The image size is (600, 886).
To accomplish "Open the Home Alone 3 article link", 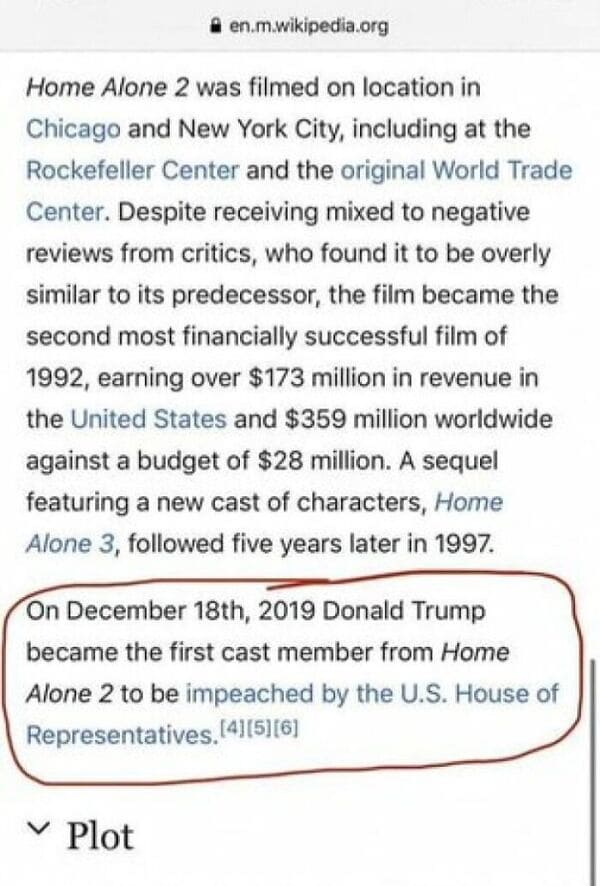I will [467, 502].
